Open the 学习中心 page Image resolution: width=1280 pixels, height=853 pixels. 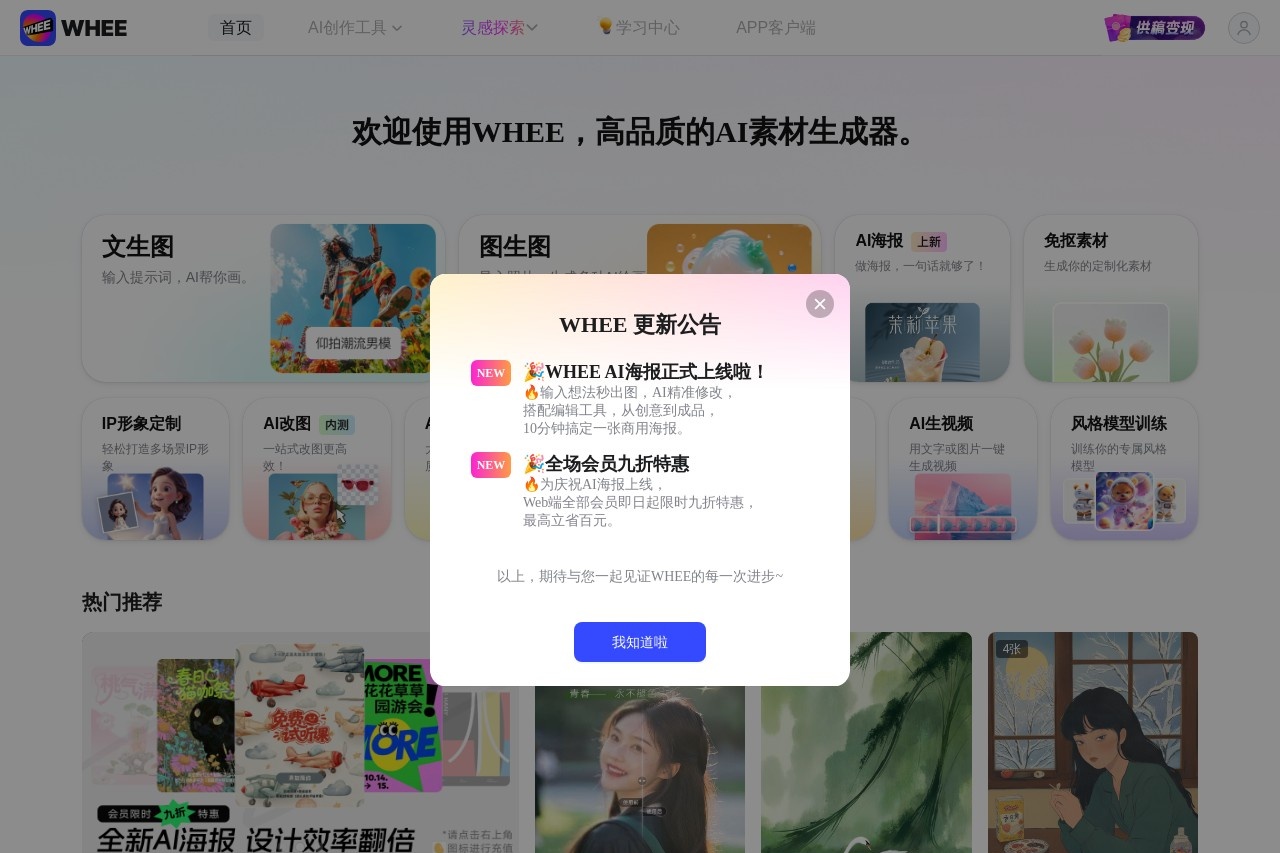tap(638, 28)
